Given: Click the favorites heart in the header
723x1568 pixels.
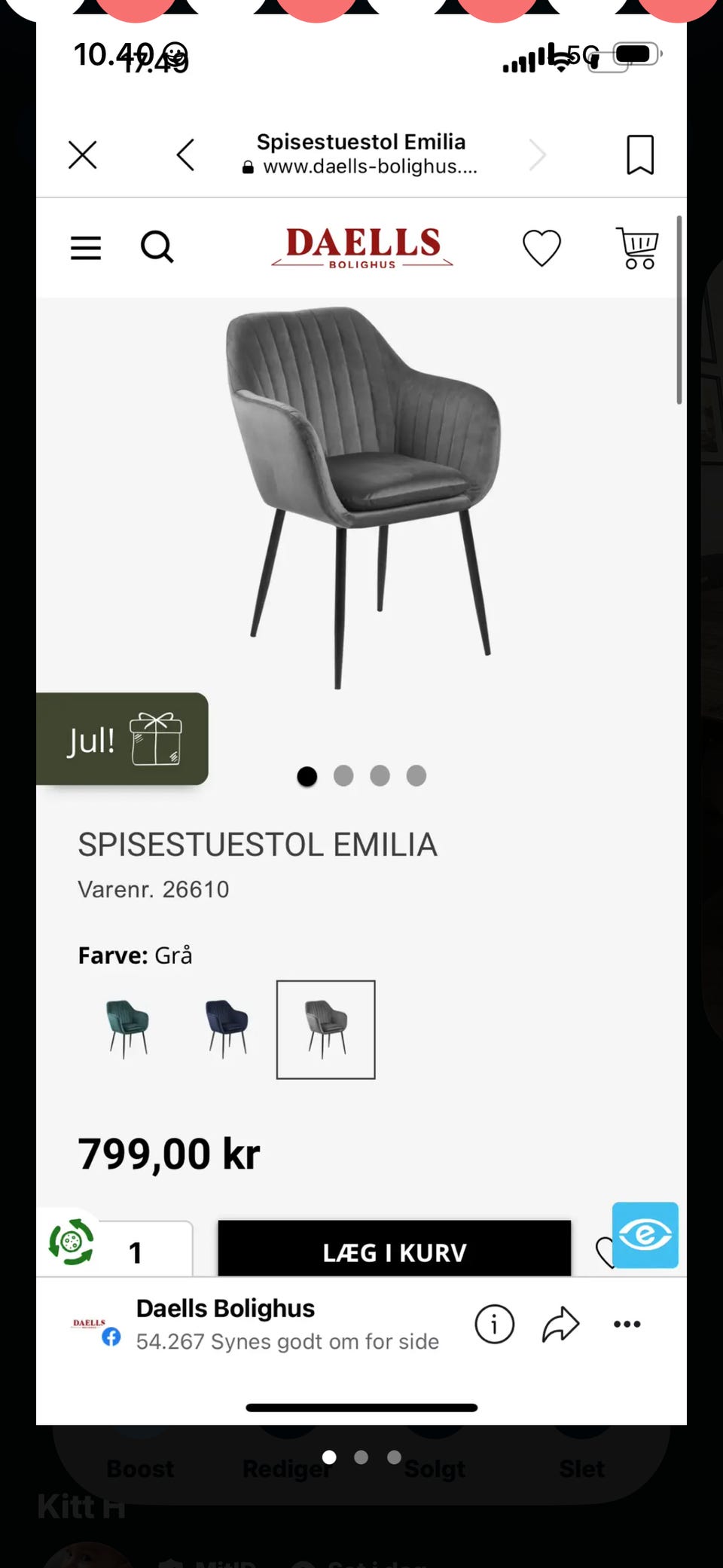Looking at the screenshot, I should [x=541, y=247].
